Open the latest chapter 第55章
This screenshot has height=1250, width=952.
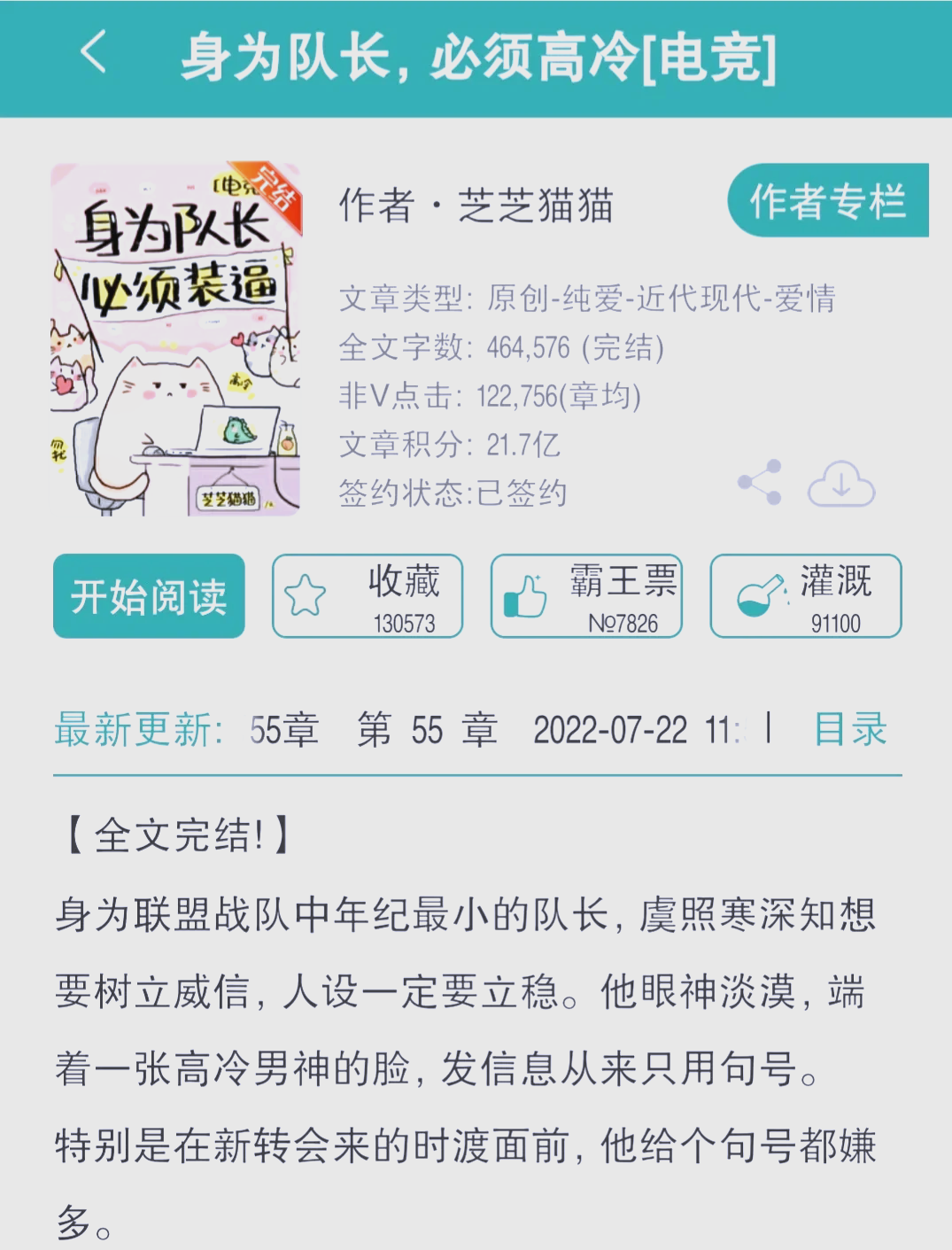coord(428,731)
